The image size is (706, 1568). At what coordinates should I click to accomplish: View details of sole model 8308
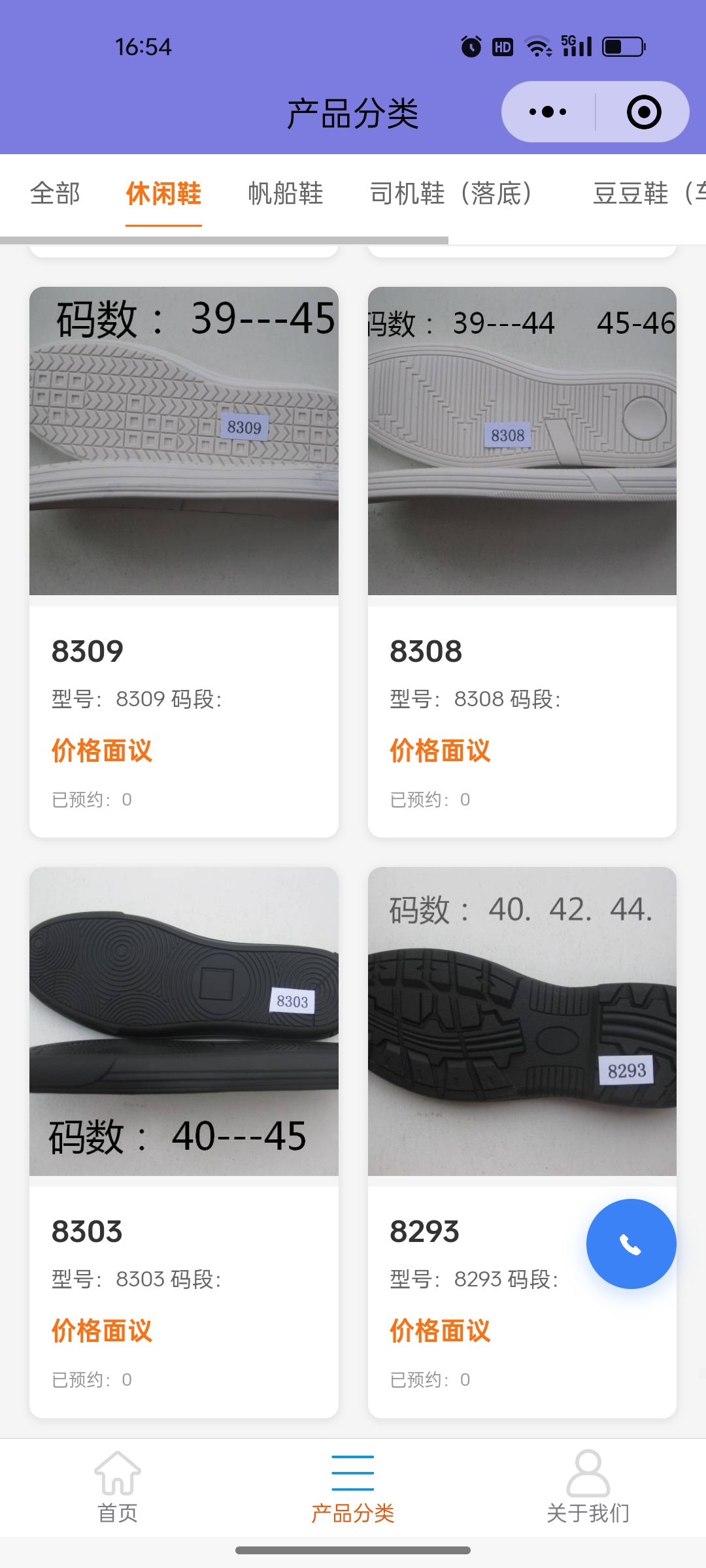click(x=522, y=562)
